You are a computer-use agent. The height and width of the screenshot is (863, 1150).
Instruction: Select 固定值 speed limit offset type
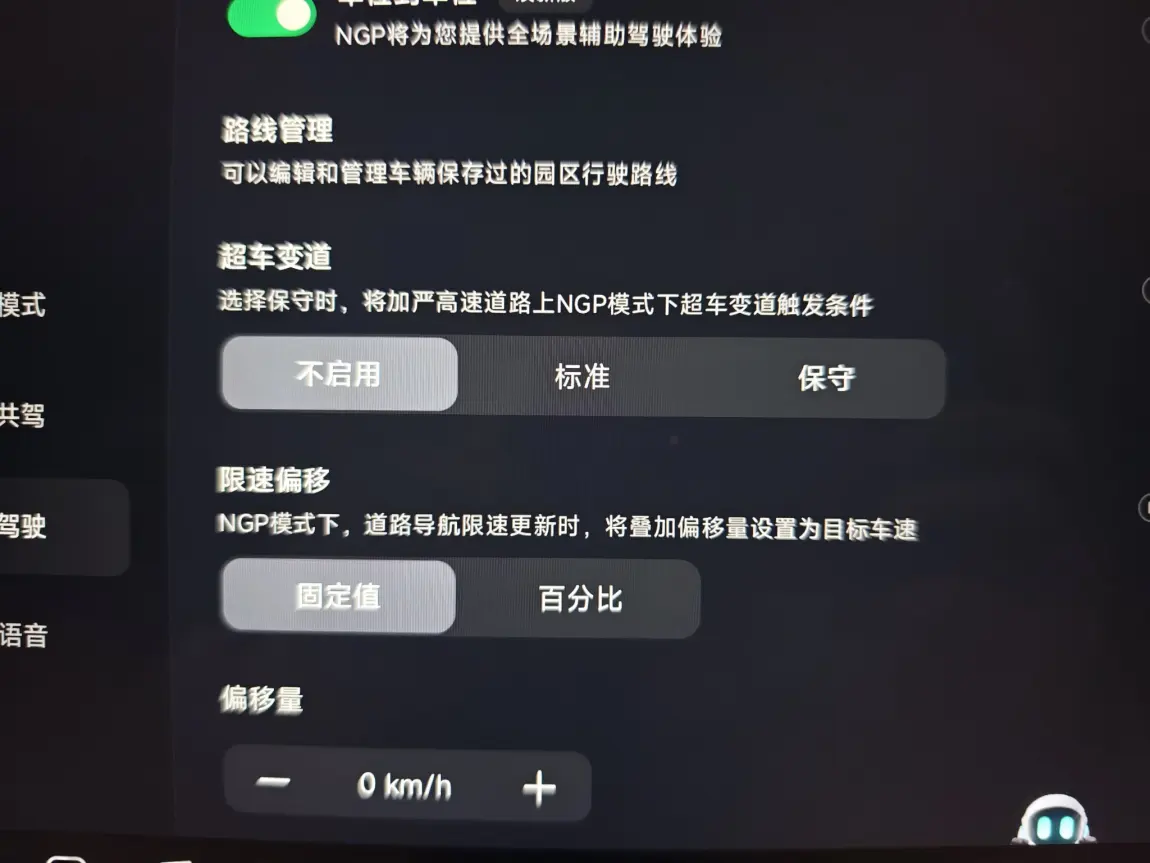[338, 596]
